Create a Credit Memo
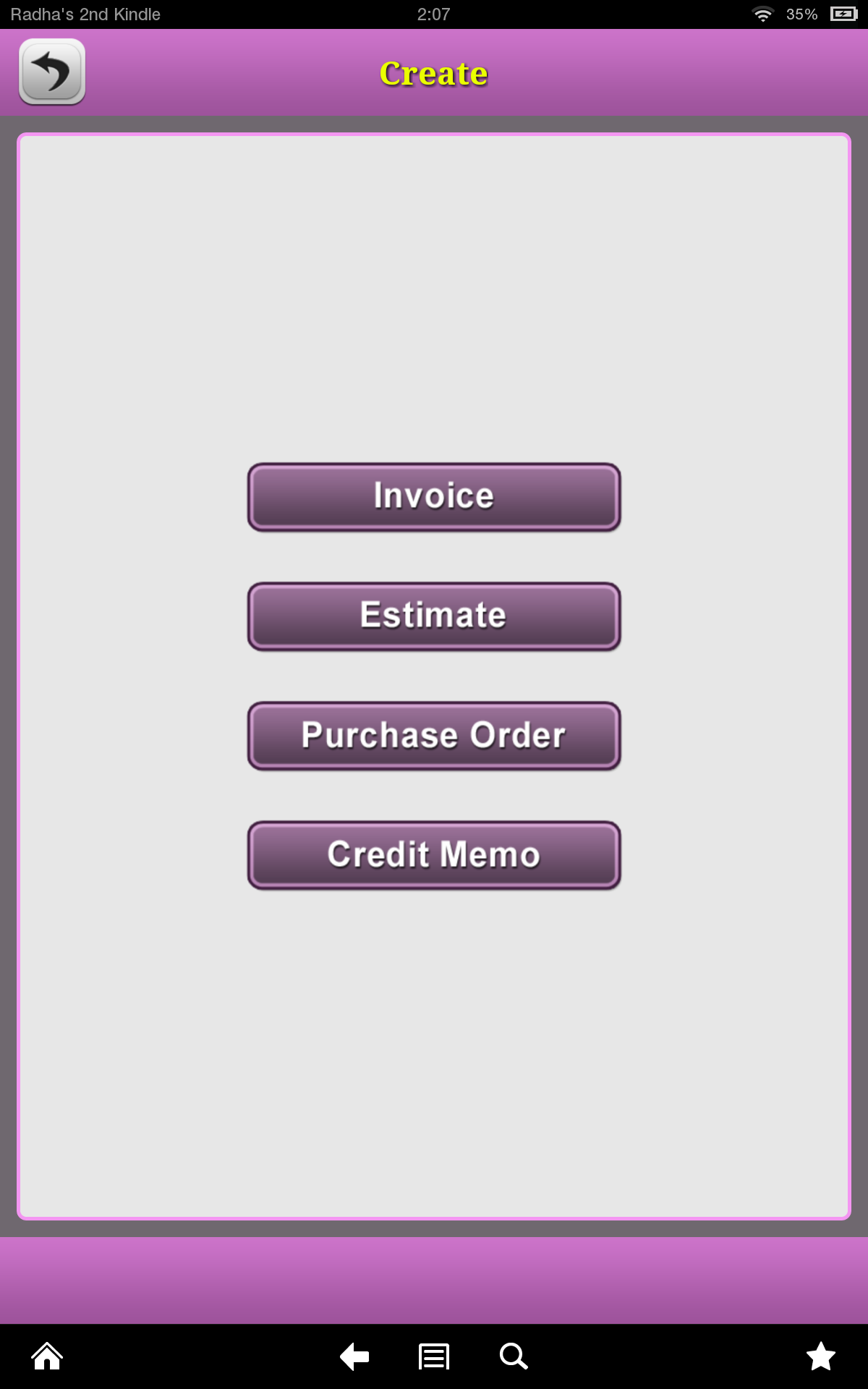 [x=433, y=854]
